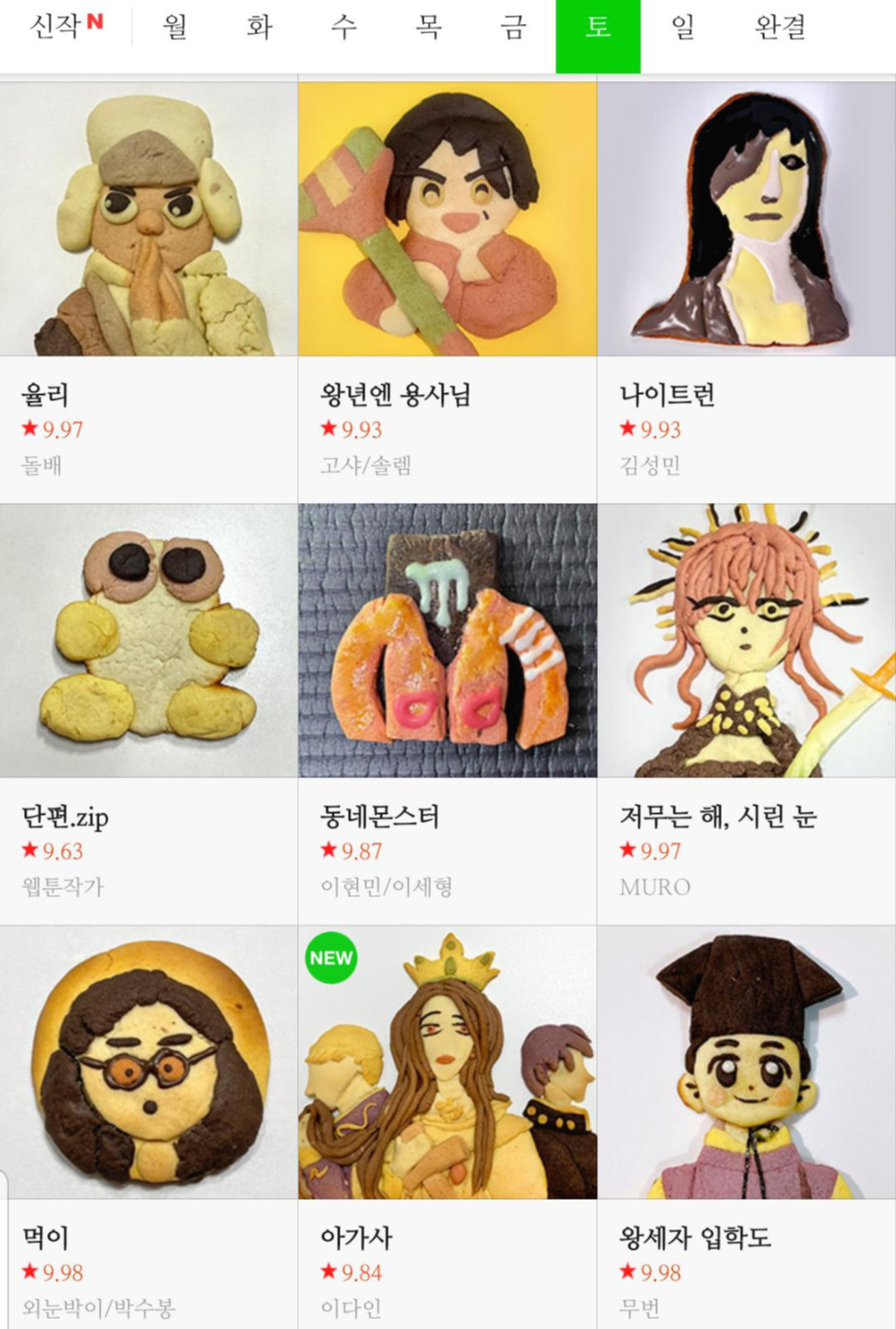
Task: Click the NEW badge on 아가사
Action: point(331,957)
